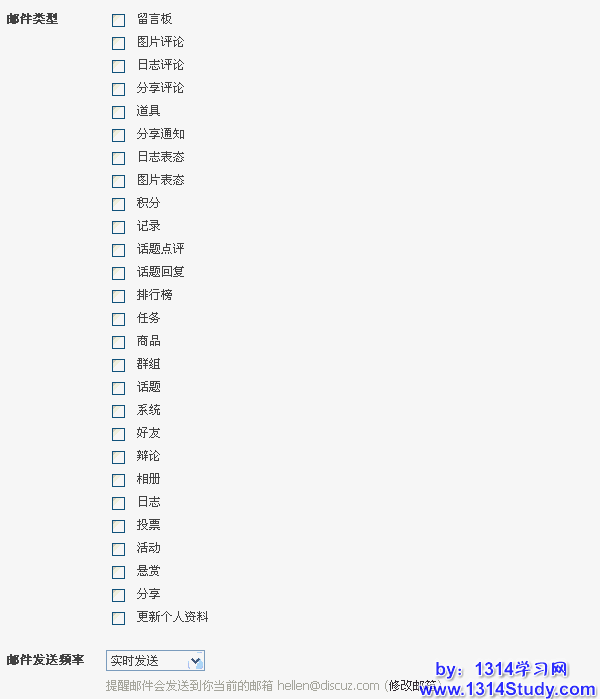Screen dimensions: 600x699
Task: Select the 话题点评 checkbox
Action: point(118,250)
